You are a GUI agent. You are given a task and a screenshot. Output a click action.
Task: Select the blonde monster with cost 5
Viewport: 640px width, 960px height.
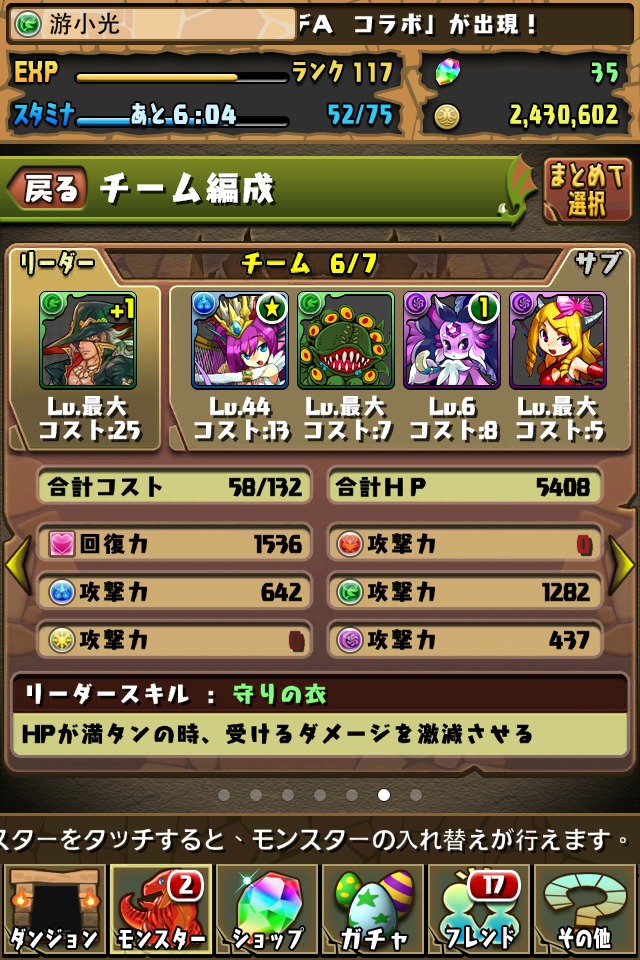[558, 340]
